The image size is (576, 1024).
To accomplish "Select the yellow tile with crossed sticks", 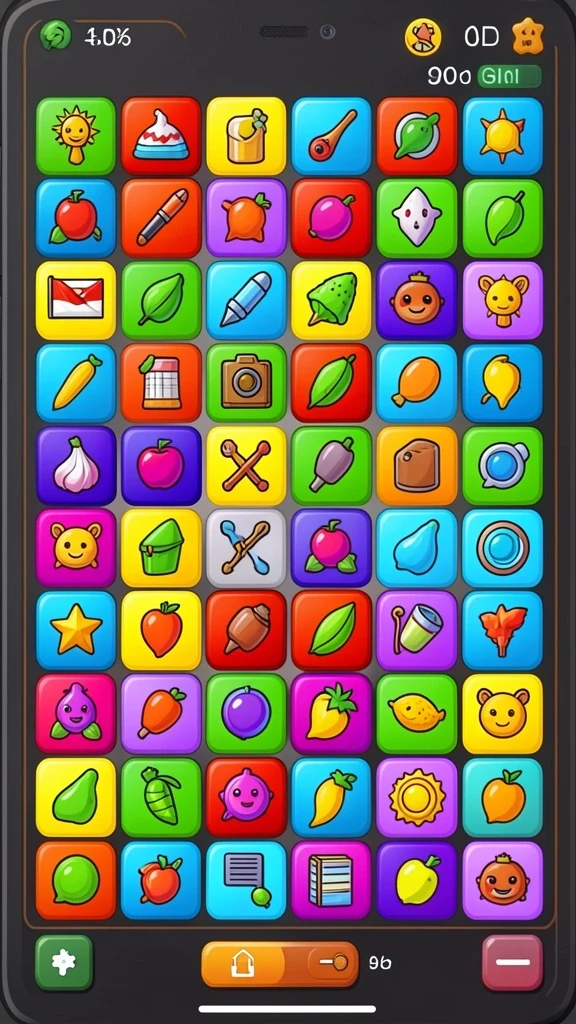I will [246, 466].
